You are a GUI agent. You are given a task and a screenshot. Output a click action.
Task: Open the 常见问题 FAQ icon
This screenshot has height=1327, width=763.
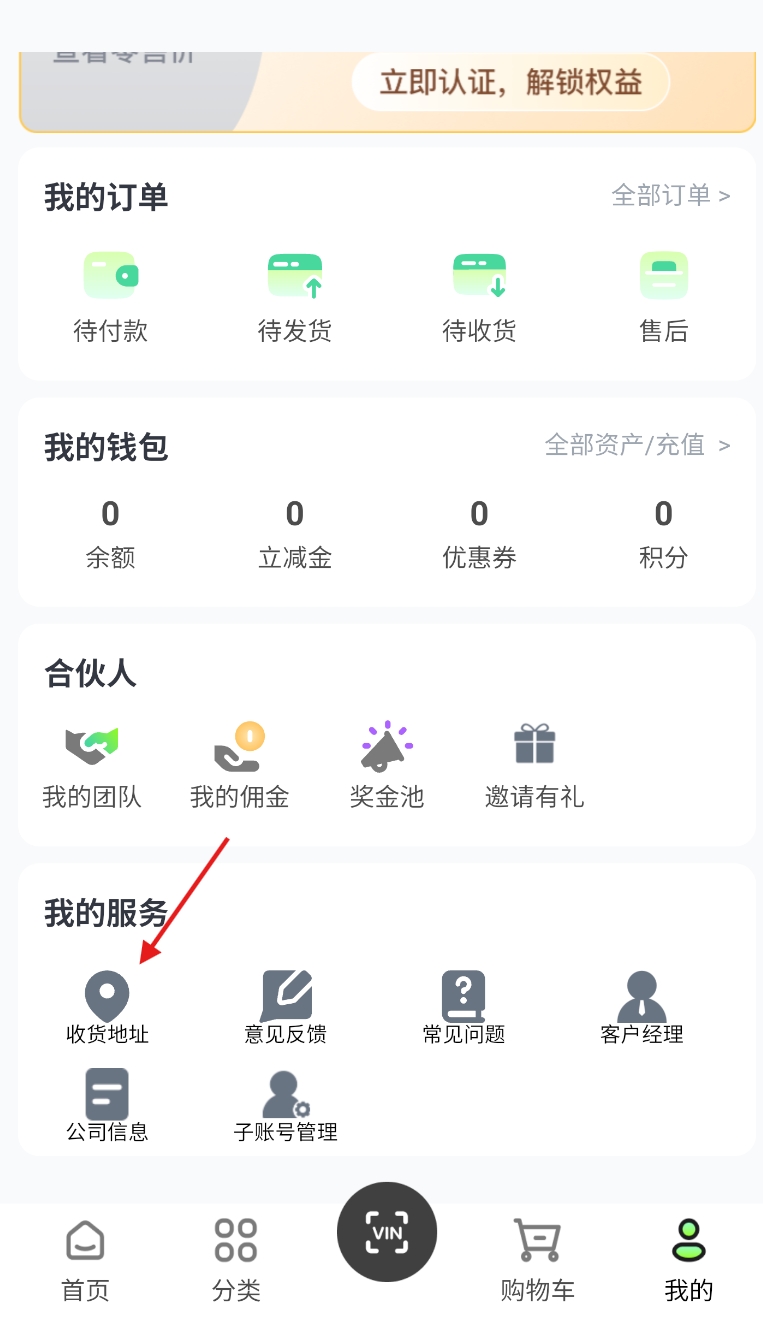(463, 994)
